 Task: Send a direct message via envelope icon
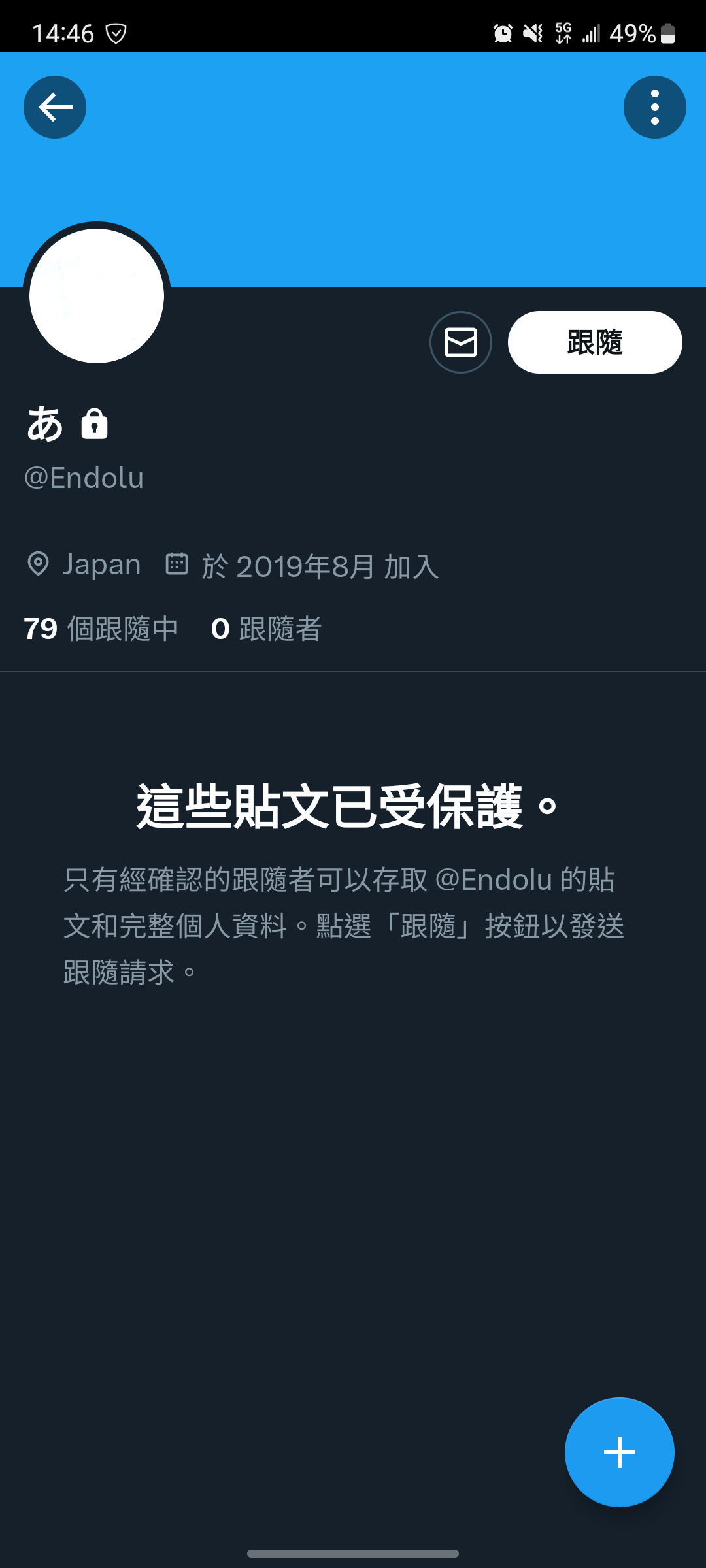click(461, 342)
